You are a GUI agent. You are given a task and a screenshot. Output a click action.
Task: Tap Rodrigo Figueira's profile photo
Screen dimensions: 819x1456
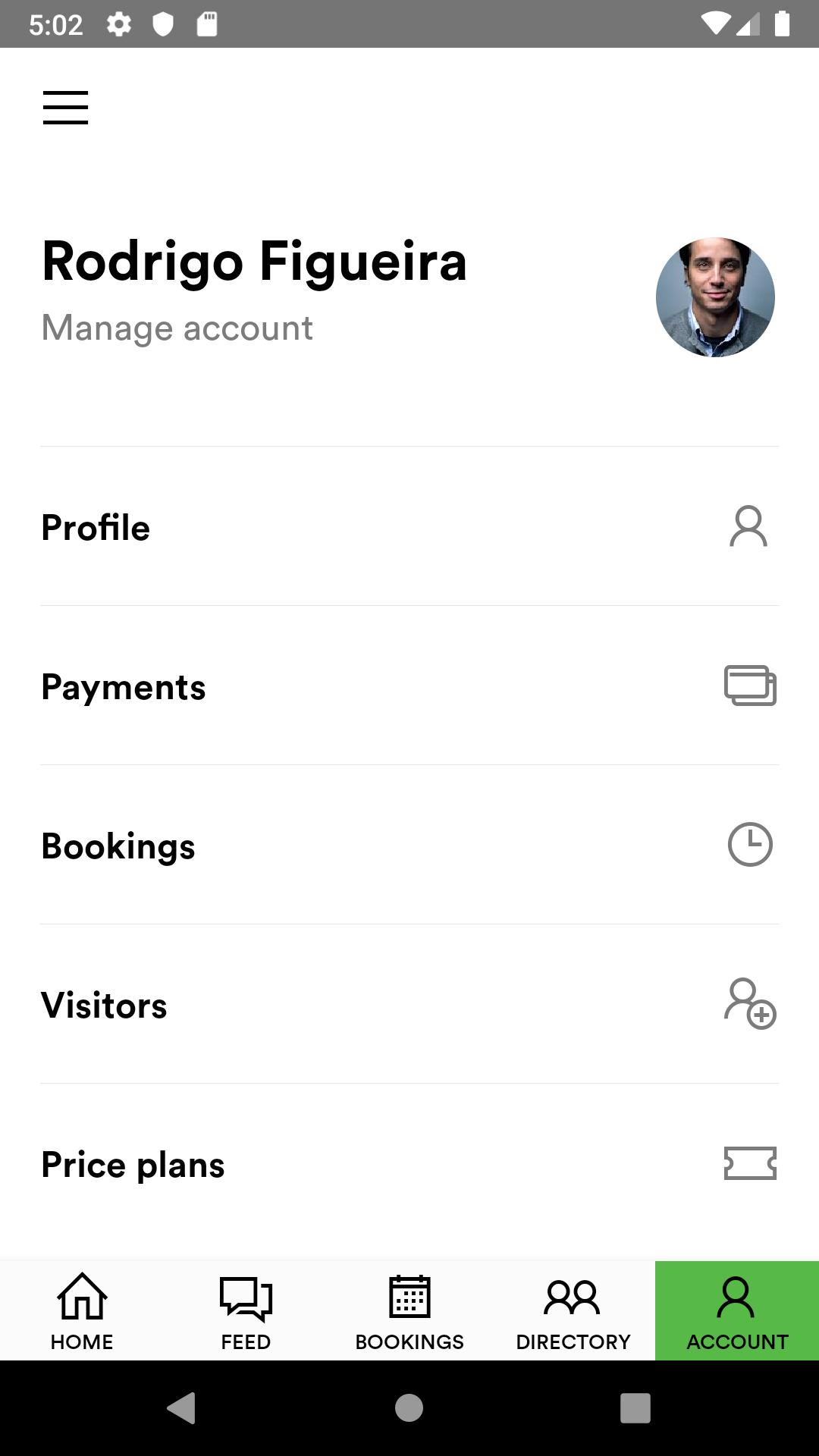coord(715,297)
